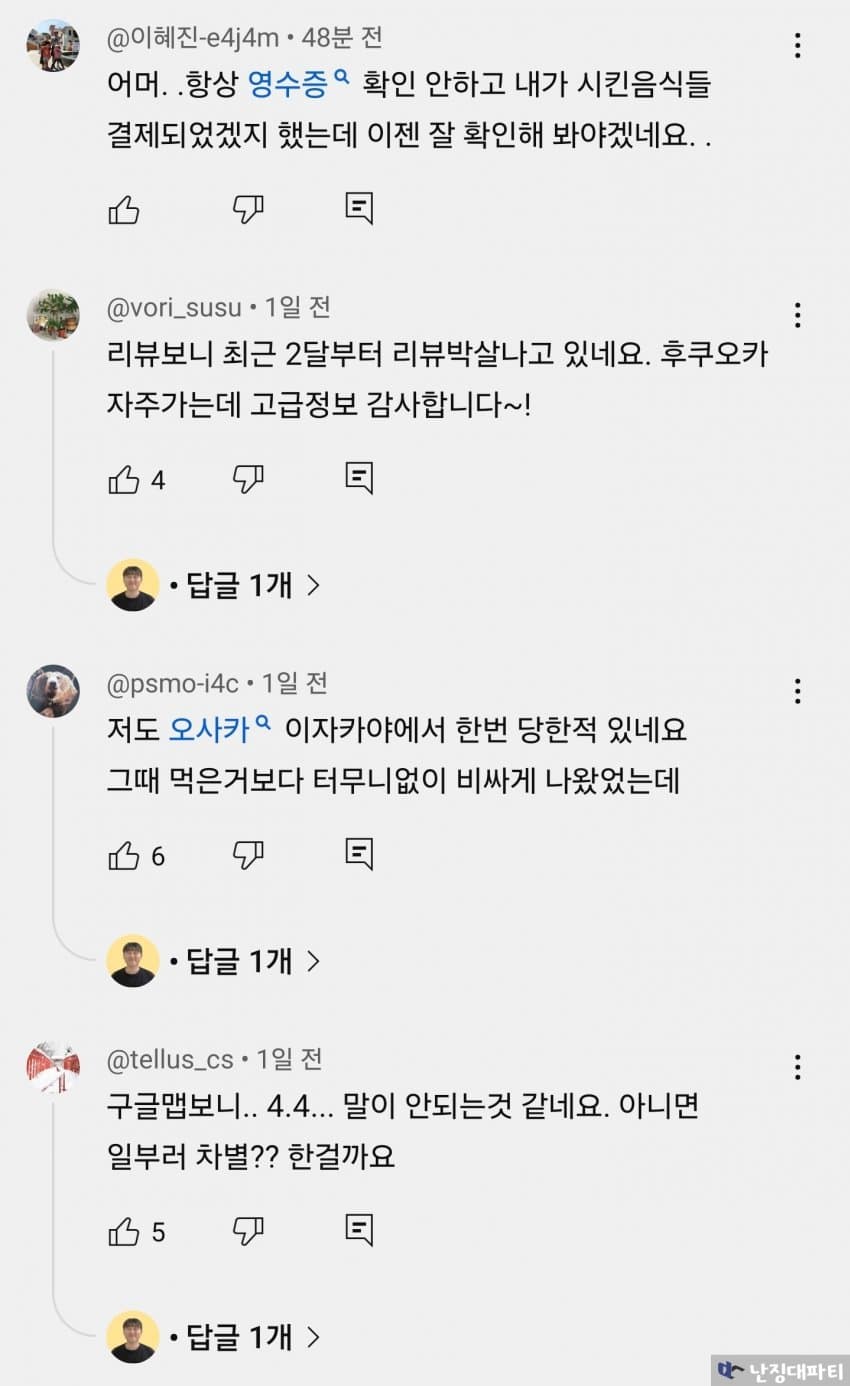Open @vori_susu's profile avatar

coord(53,315)
